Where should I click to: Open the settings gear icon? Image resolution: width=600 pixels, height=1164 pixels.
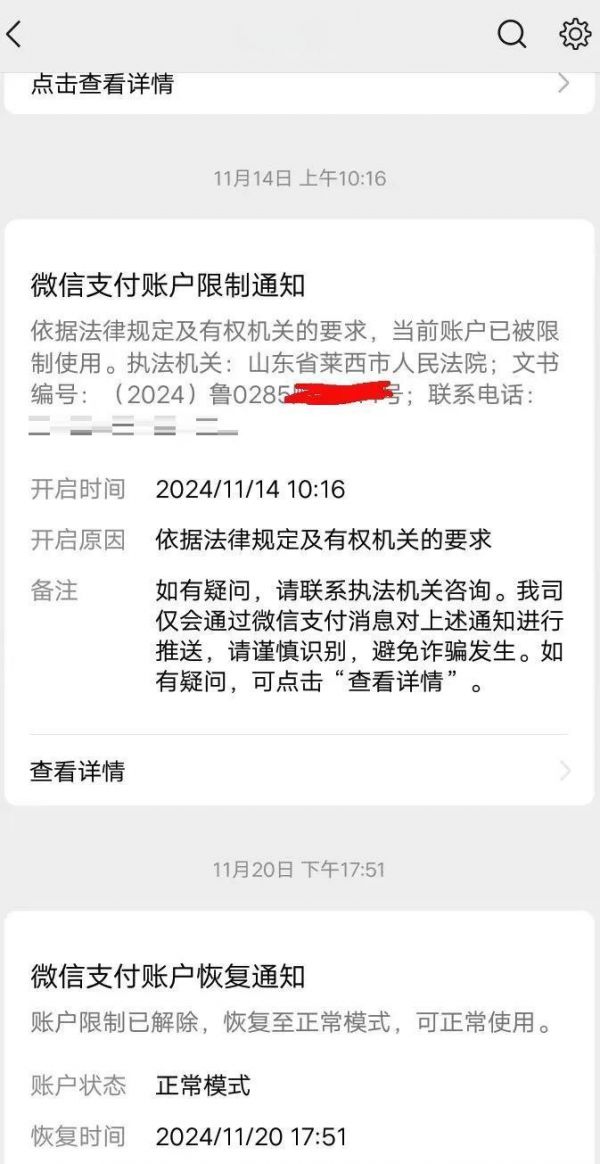(x=575, y=34)
